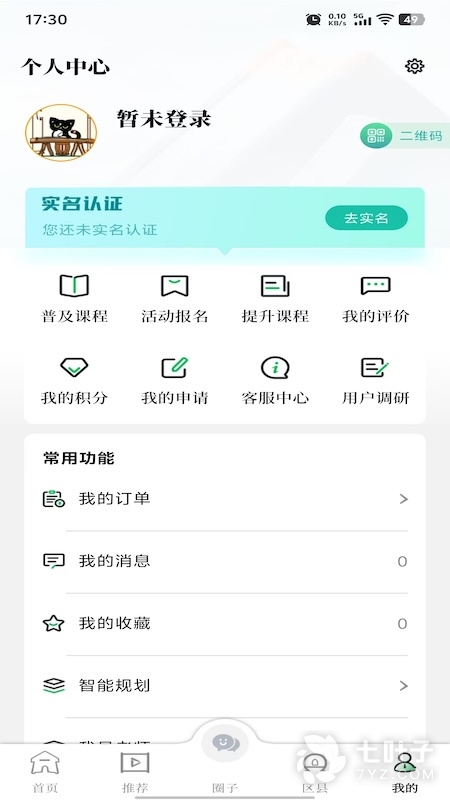Open 用户调研 survey

tap(376, 381)
